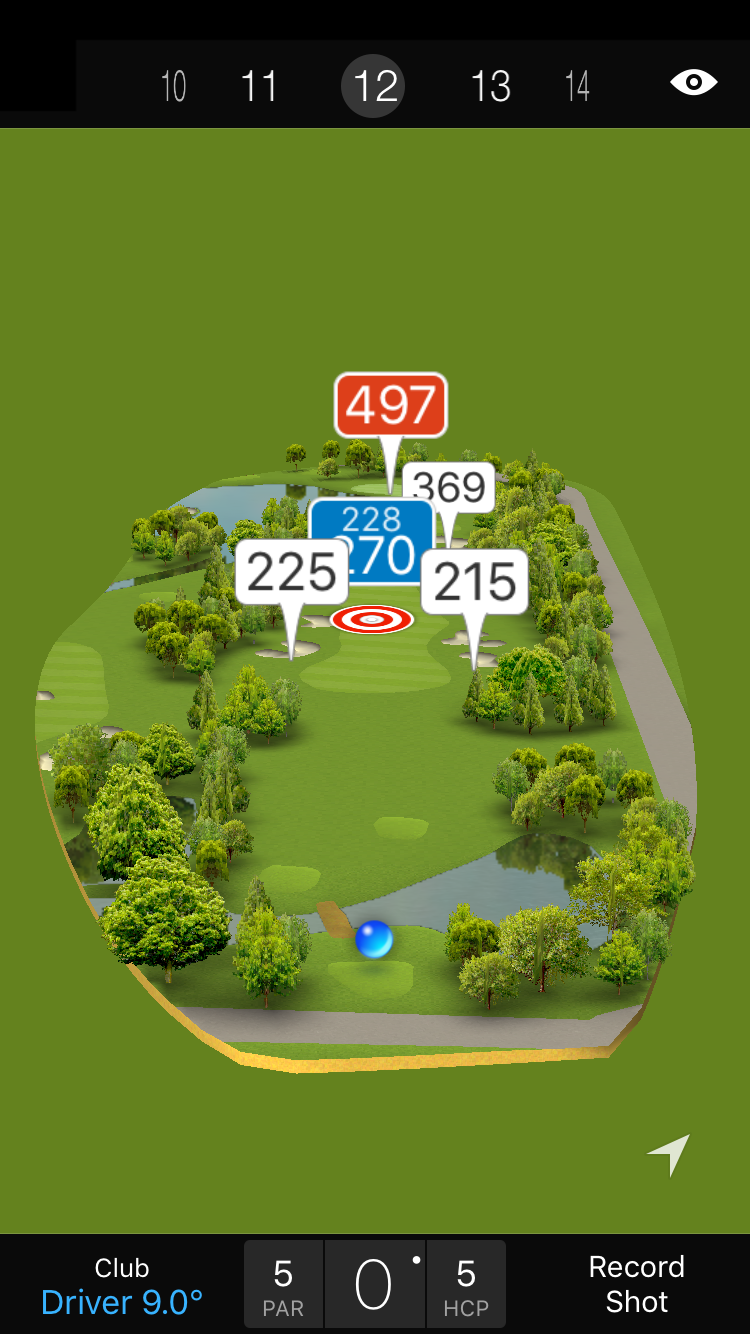The width and height of the screenshot is (750, 1334).
Task: Toggle the eye view icon
Action: pyautogui.click(x=693, y=82)
